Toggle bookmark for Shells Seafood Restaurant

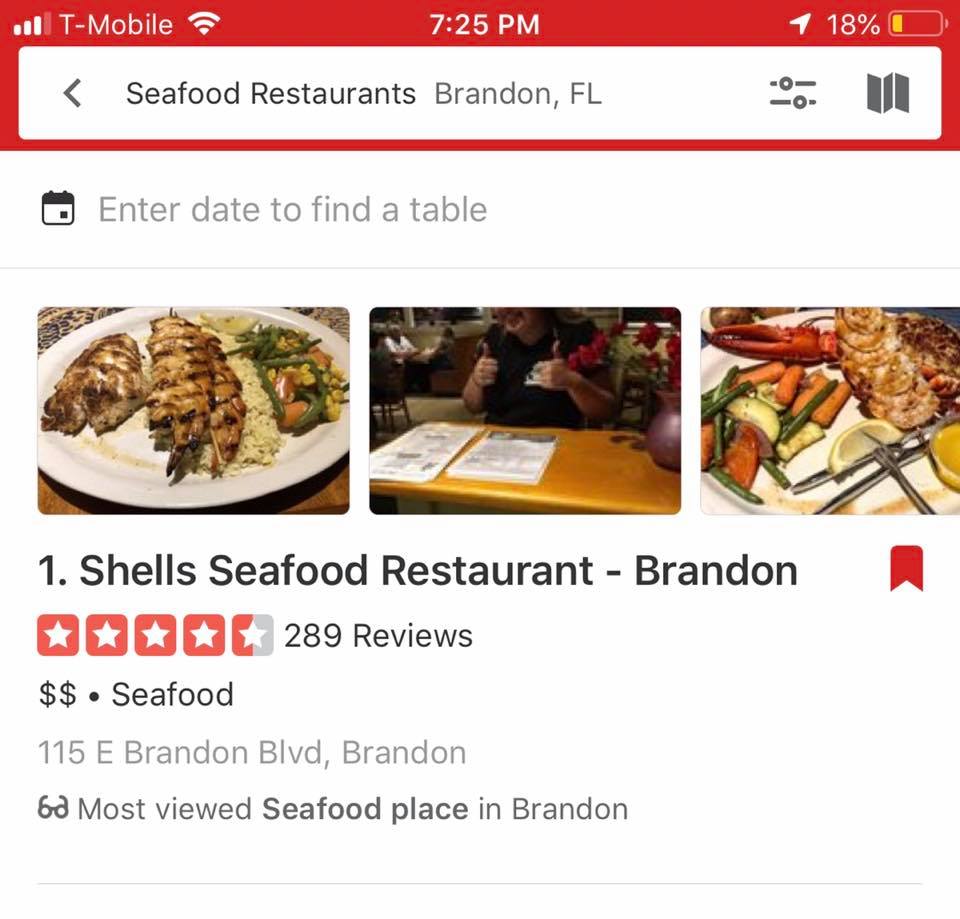pos(906,568)
